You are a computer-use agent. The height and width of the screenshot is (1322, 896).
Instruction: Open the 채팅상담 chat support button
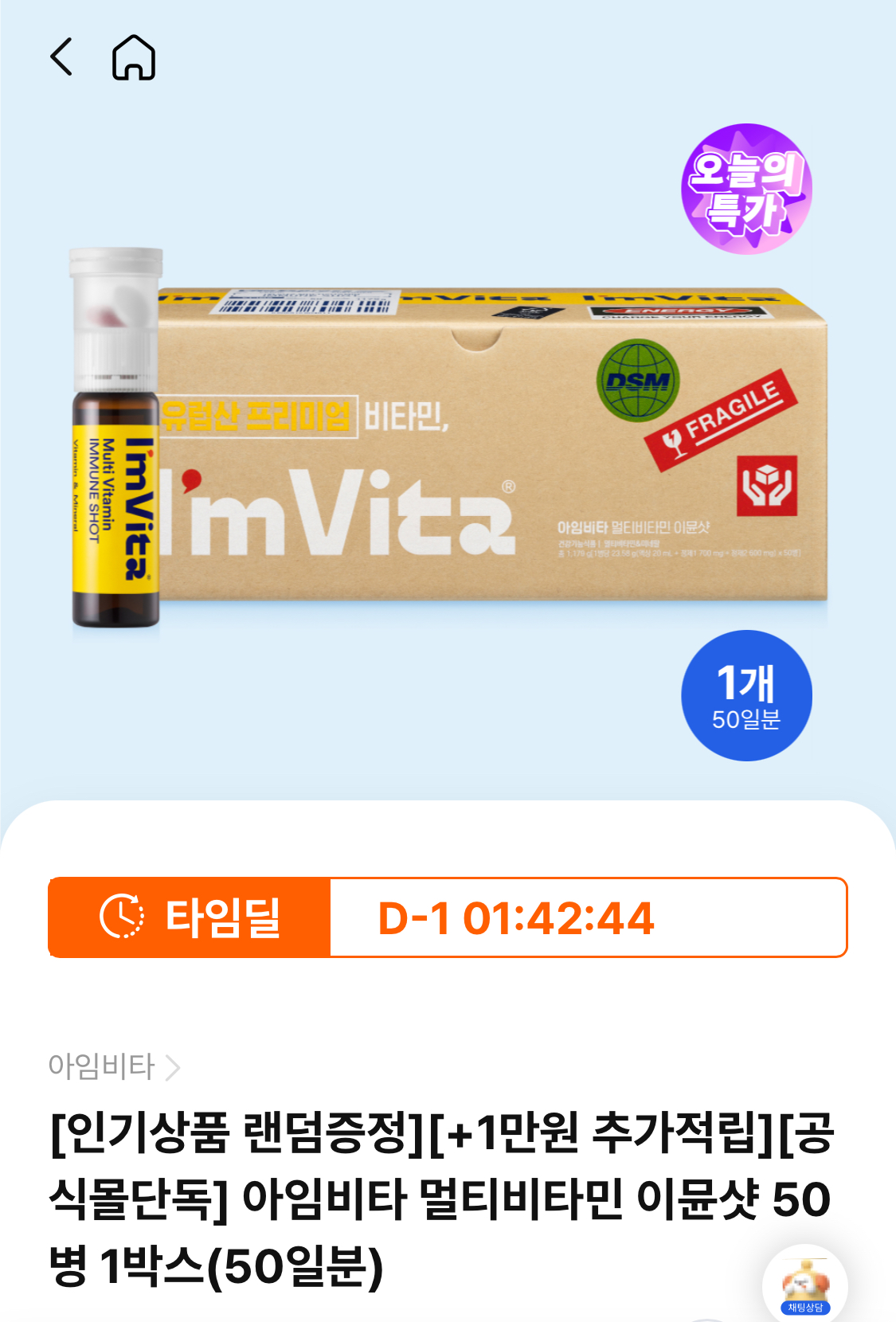(x=804, y=1285)
